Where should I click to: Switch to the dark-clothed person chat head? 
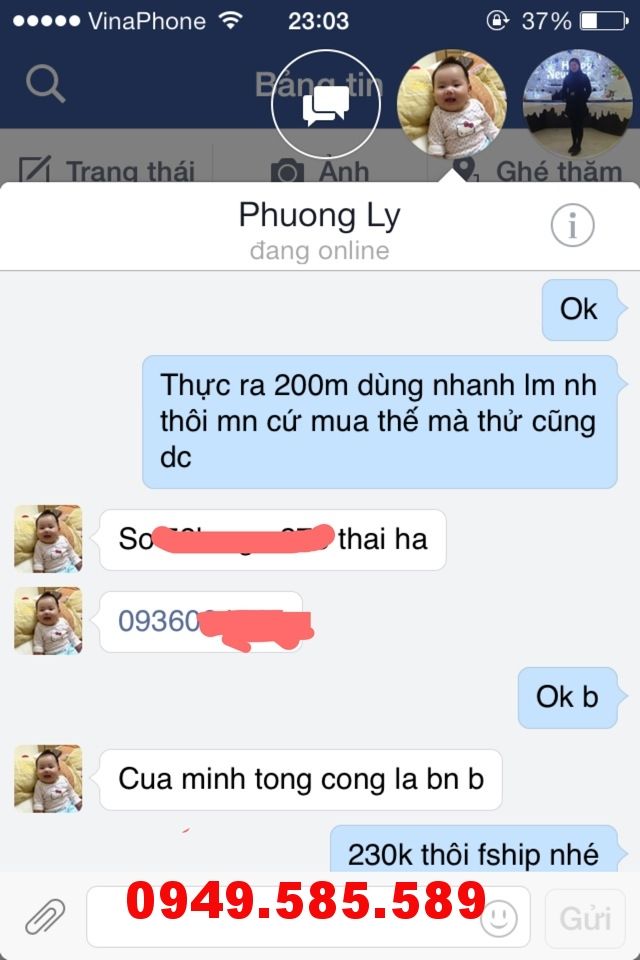point(577,103)
